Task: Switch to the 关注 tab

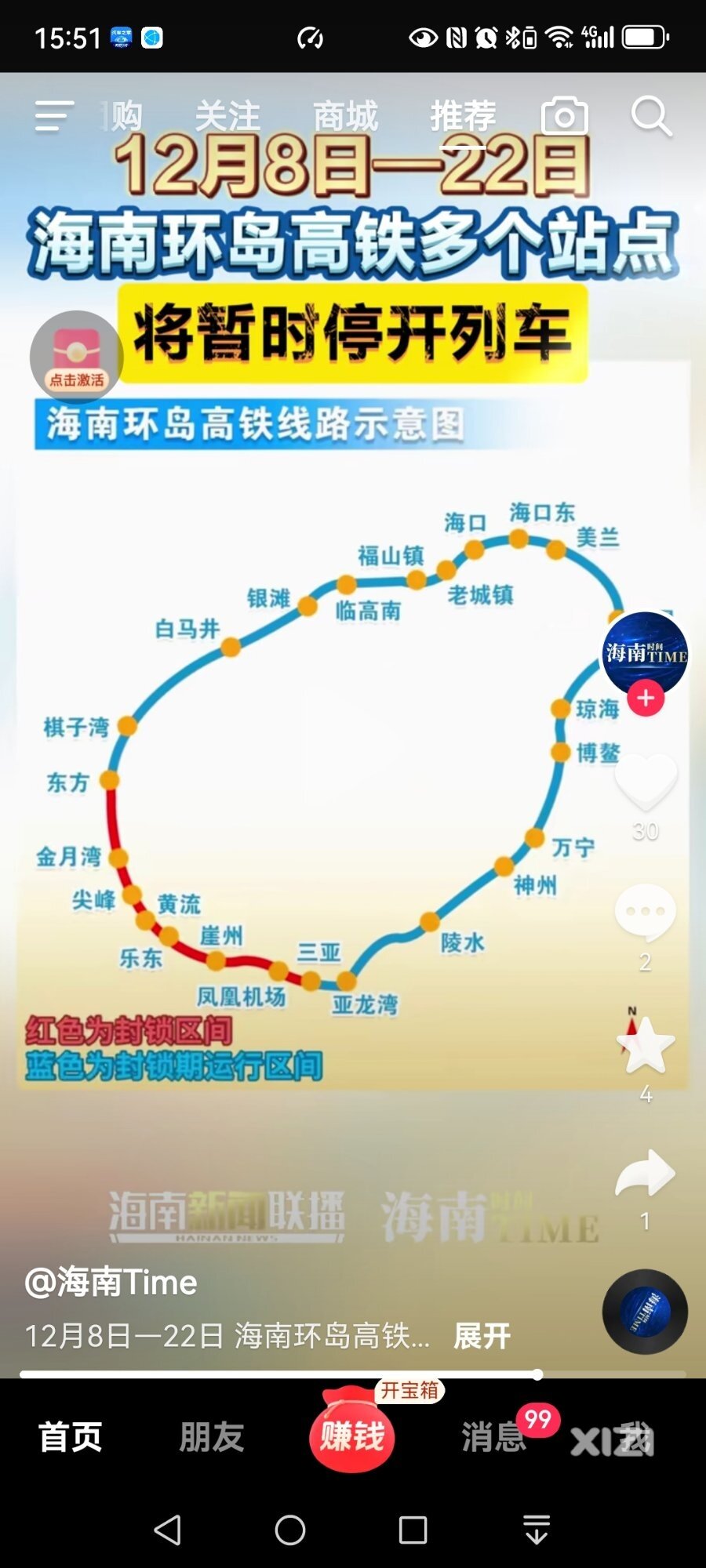Action: coord(227,117)
